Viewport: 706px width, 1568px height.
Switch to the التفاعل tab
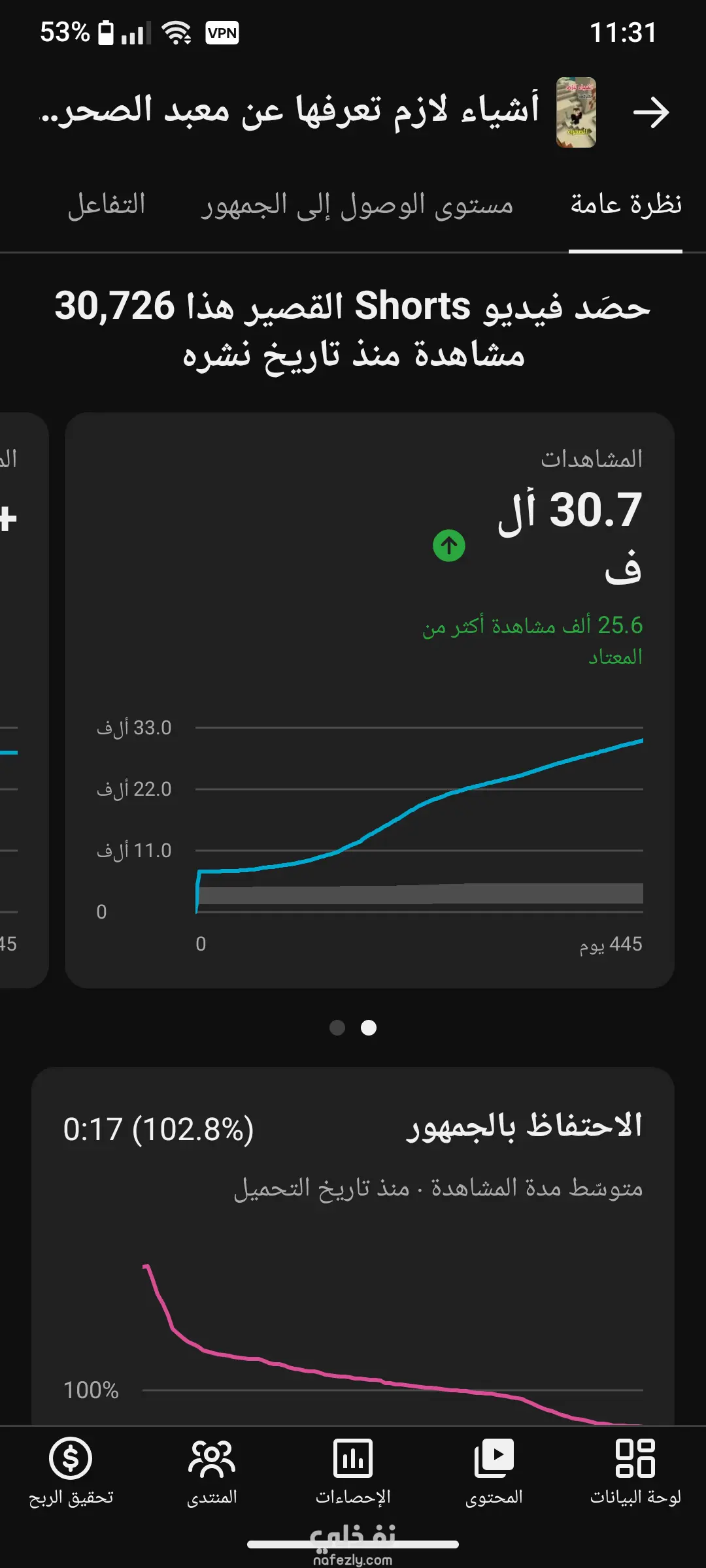(x=107, y=204)
